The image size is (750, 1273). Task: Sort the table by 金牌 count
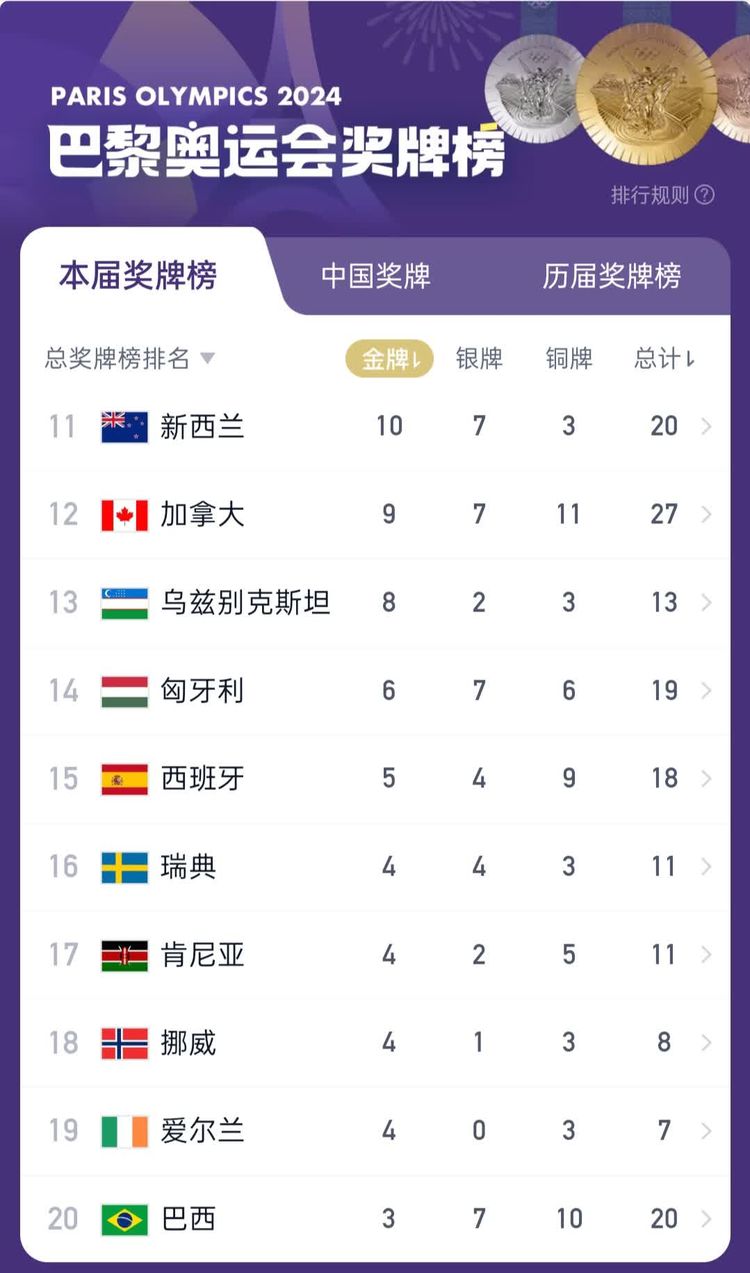click(x=389, y=359)
